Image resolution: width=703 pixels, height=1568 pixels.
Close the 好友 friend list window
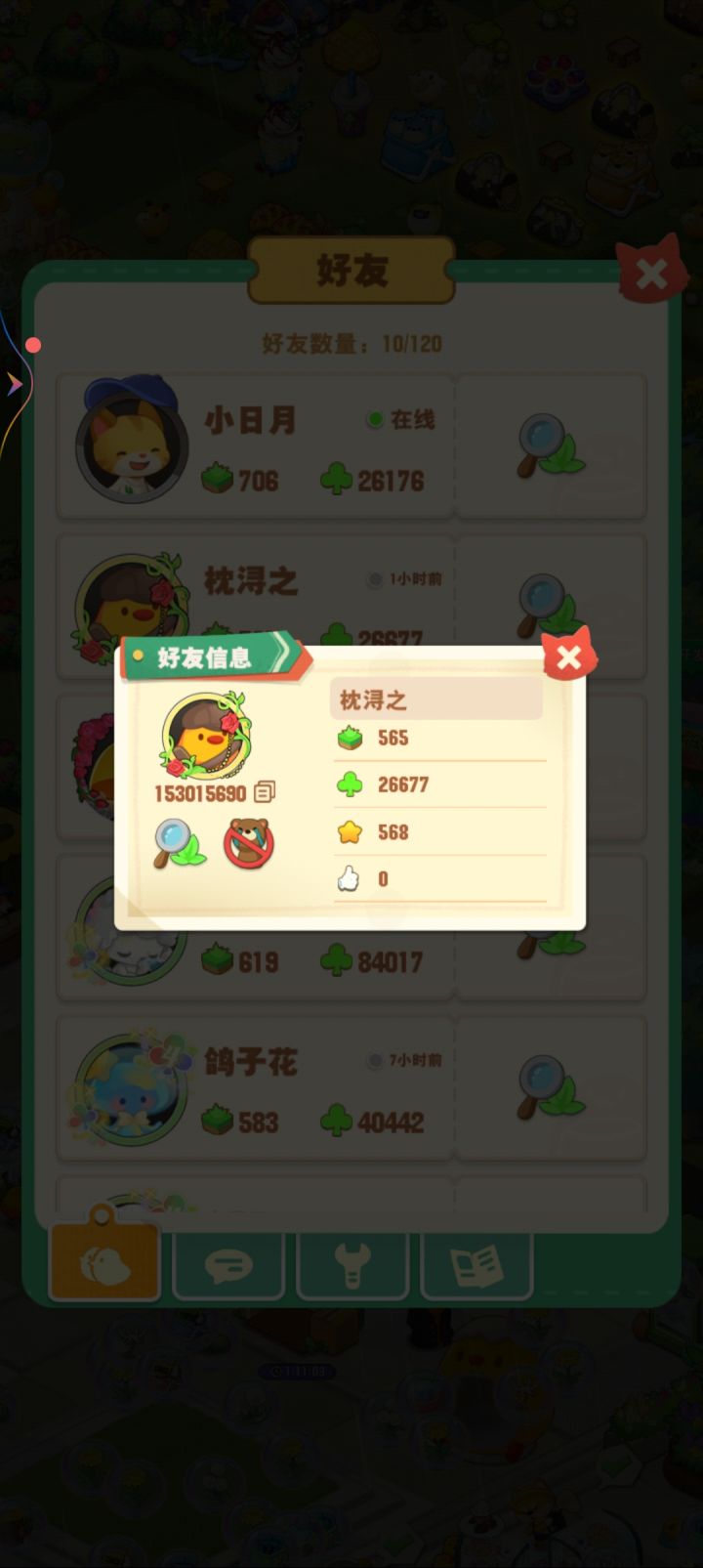coord(652,274)
